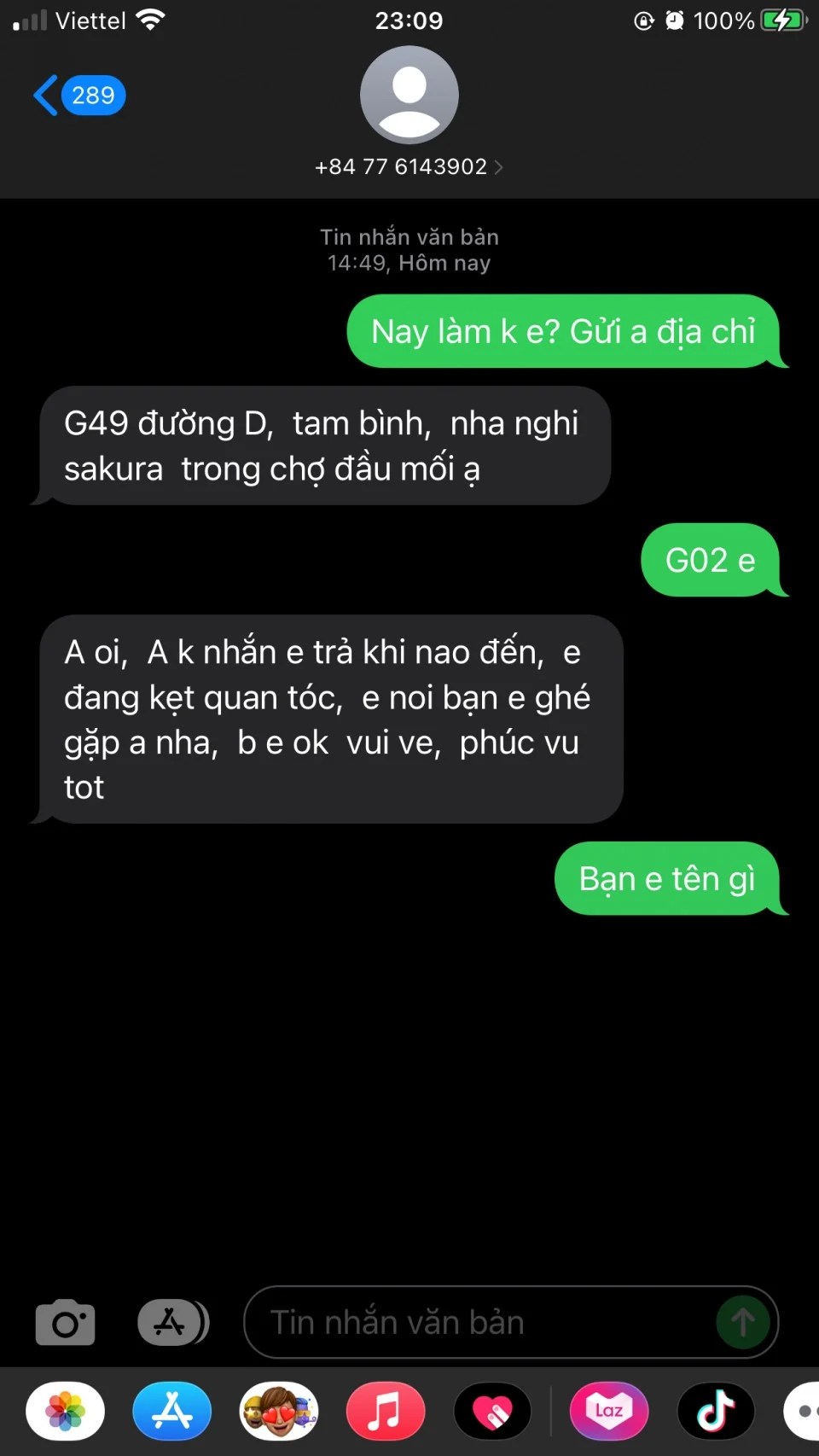819x1456 pixels.
Task: Send the message with the arrow button
Action: click(x=742, y=1322)
